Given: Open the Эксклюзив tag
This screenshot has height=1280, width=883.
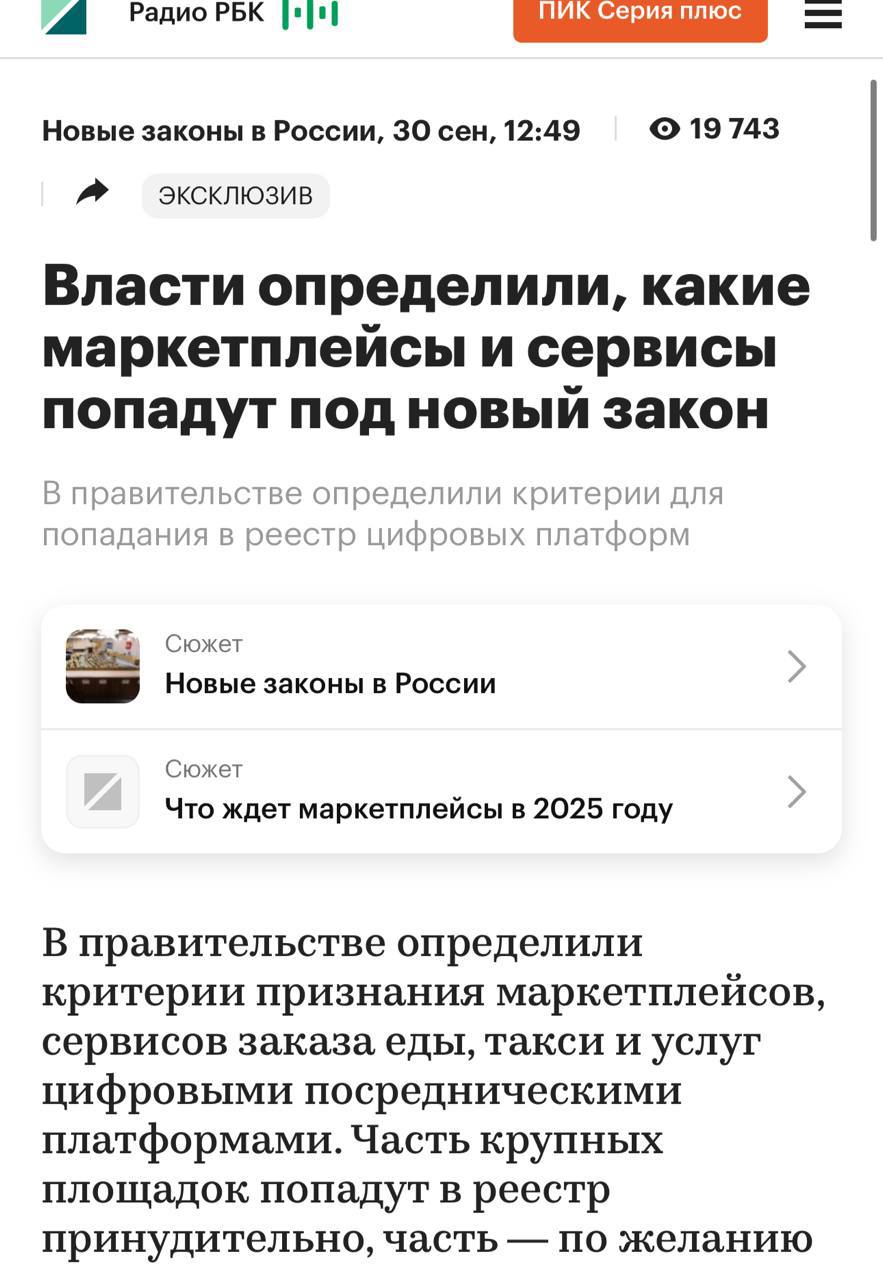Looking at the screenshot, I should [x=235, y=195].
